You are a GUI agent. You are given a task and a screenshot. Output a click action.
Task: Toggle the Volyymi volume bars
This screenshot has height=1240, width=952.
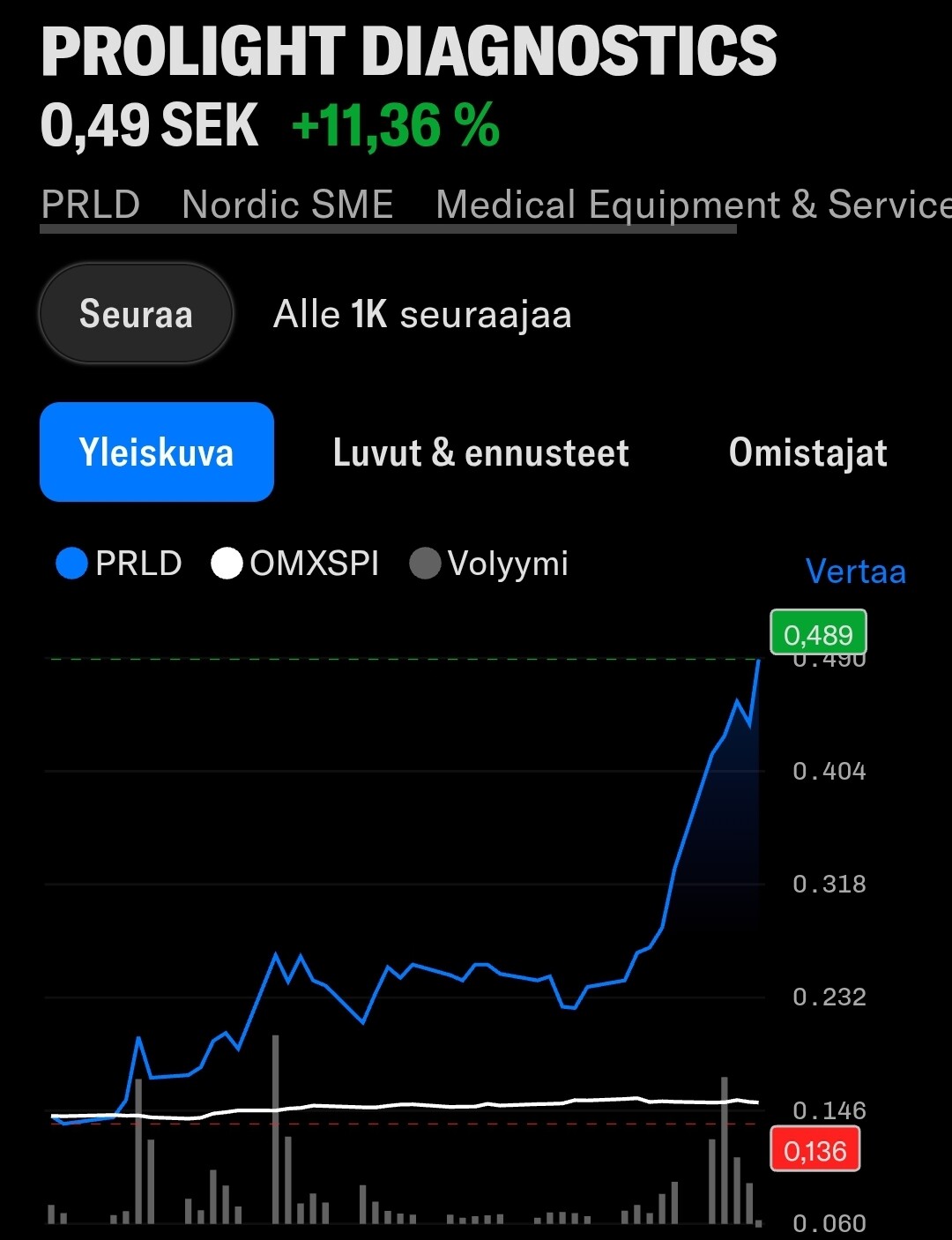click(x=490, y=564)
